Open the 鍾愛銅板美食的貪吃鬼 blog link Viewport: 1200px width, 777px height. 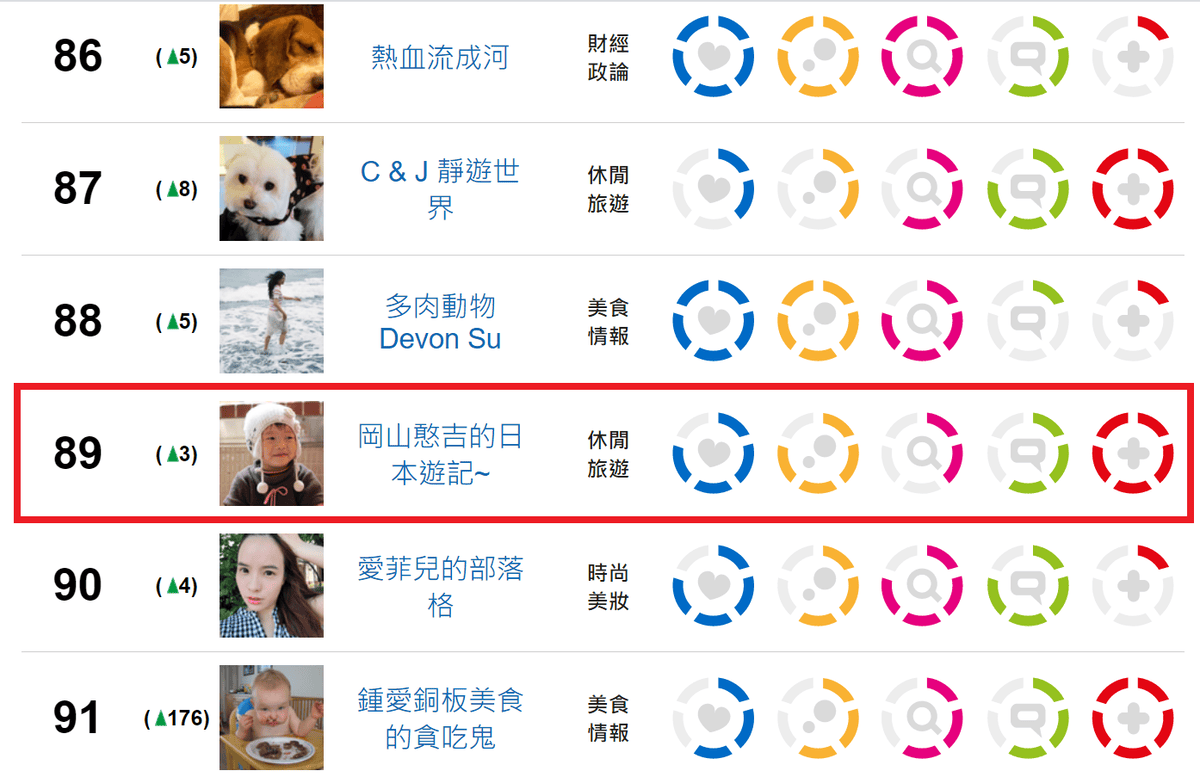pyautogui.click(x=440, y=719)
